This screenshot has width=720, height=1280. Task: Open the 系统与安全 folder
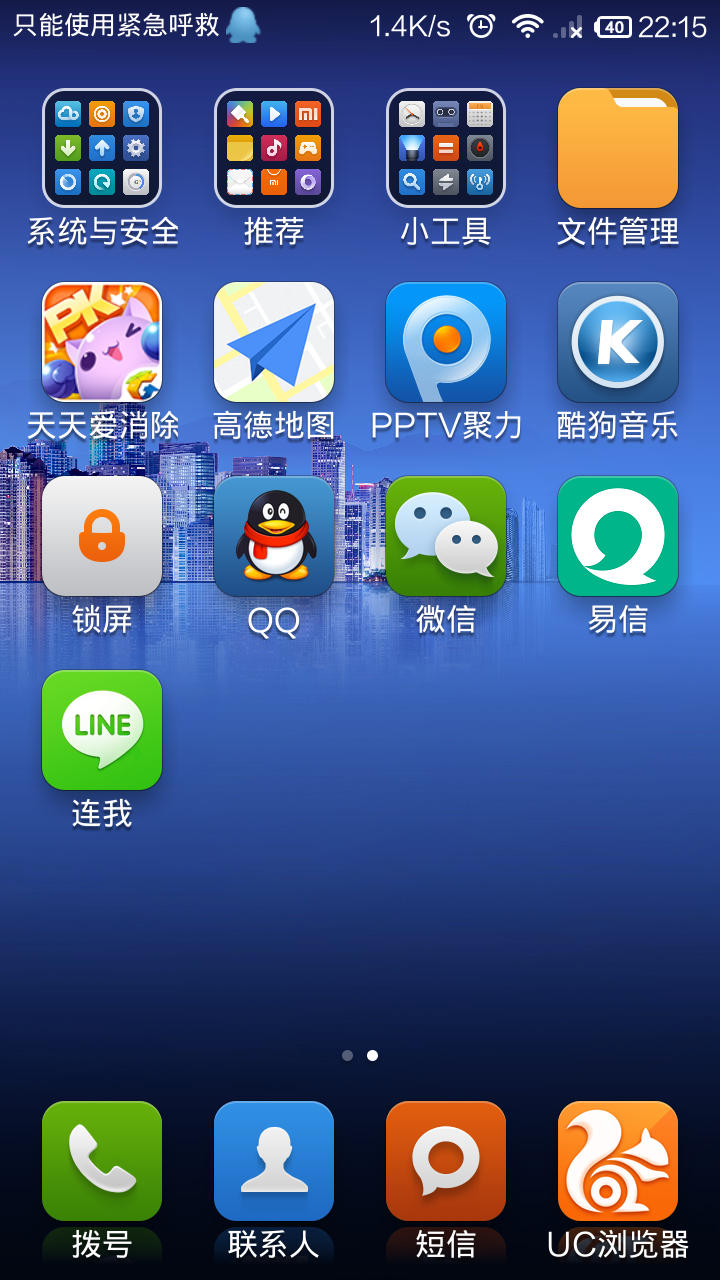102,148
